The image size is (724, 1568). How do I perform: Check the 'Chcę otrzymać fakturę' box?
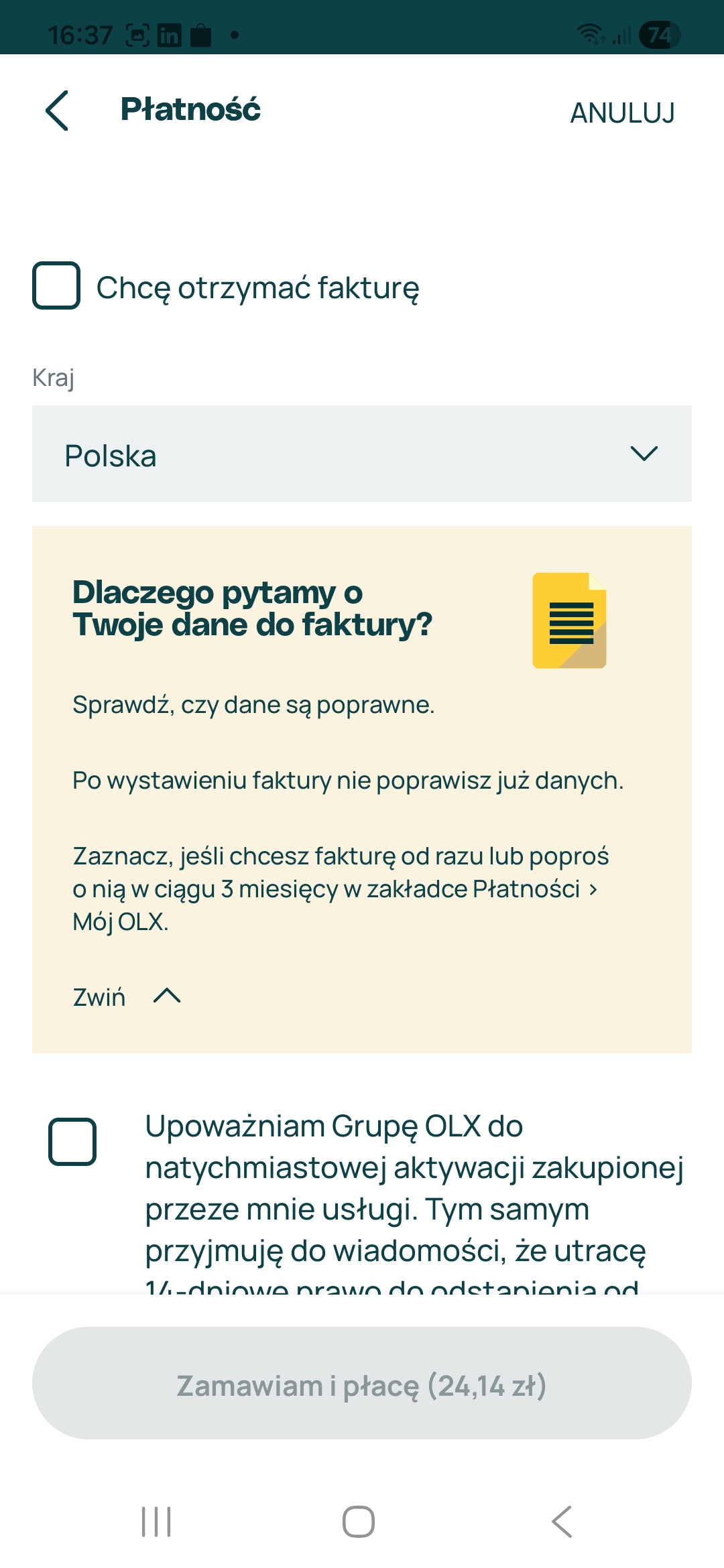(x=56, y=286)
